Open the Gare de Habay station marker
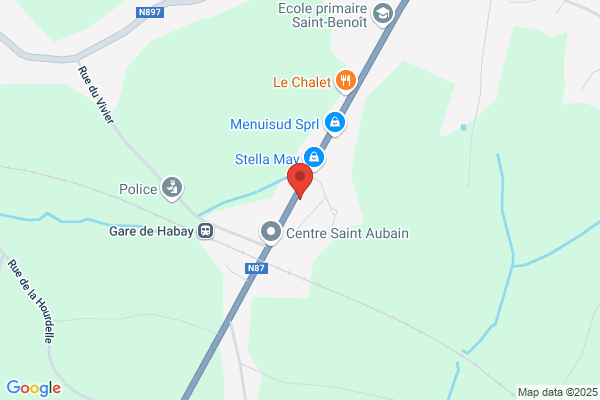Viewport: 600px width, 400px height. [x=205, y=231]
